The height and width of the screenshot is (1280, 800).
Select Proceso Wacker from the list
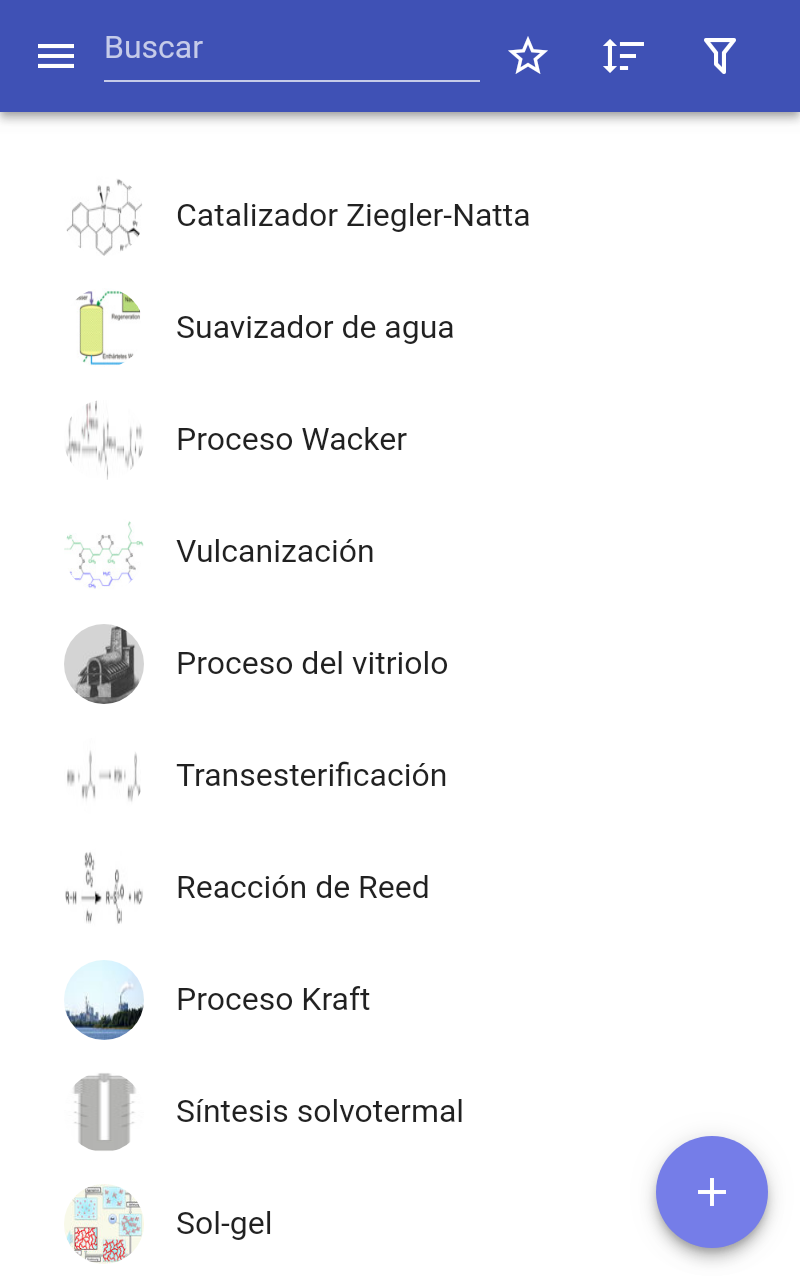coord(400,440)
